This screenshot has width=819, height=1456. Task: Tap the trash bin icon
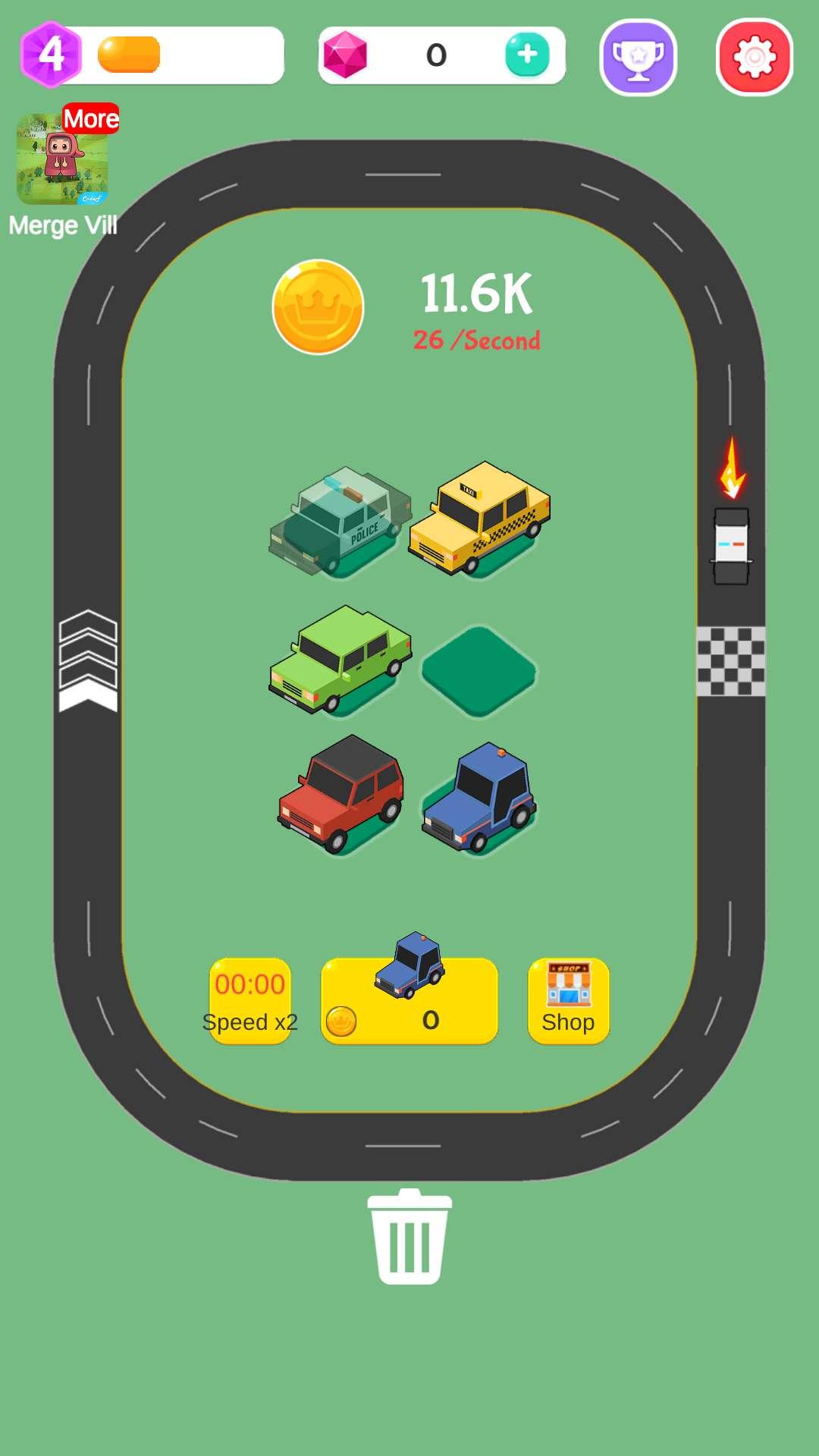tap(409, 1237)
